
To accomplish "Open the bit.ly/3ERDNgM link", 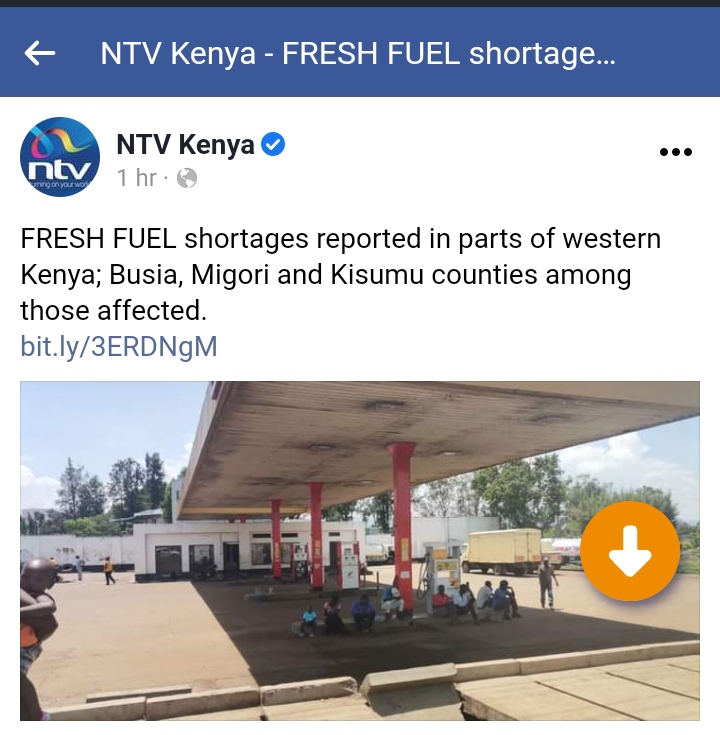I will click(x=119, y=346).
